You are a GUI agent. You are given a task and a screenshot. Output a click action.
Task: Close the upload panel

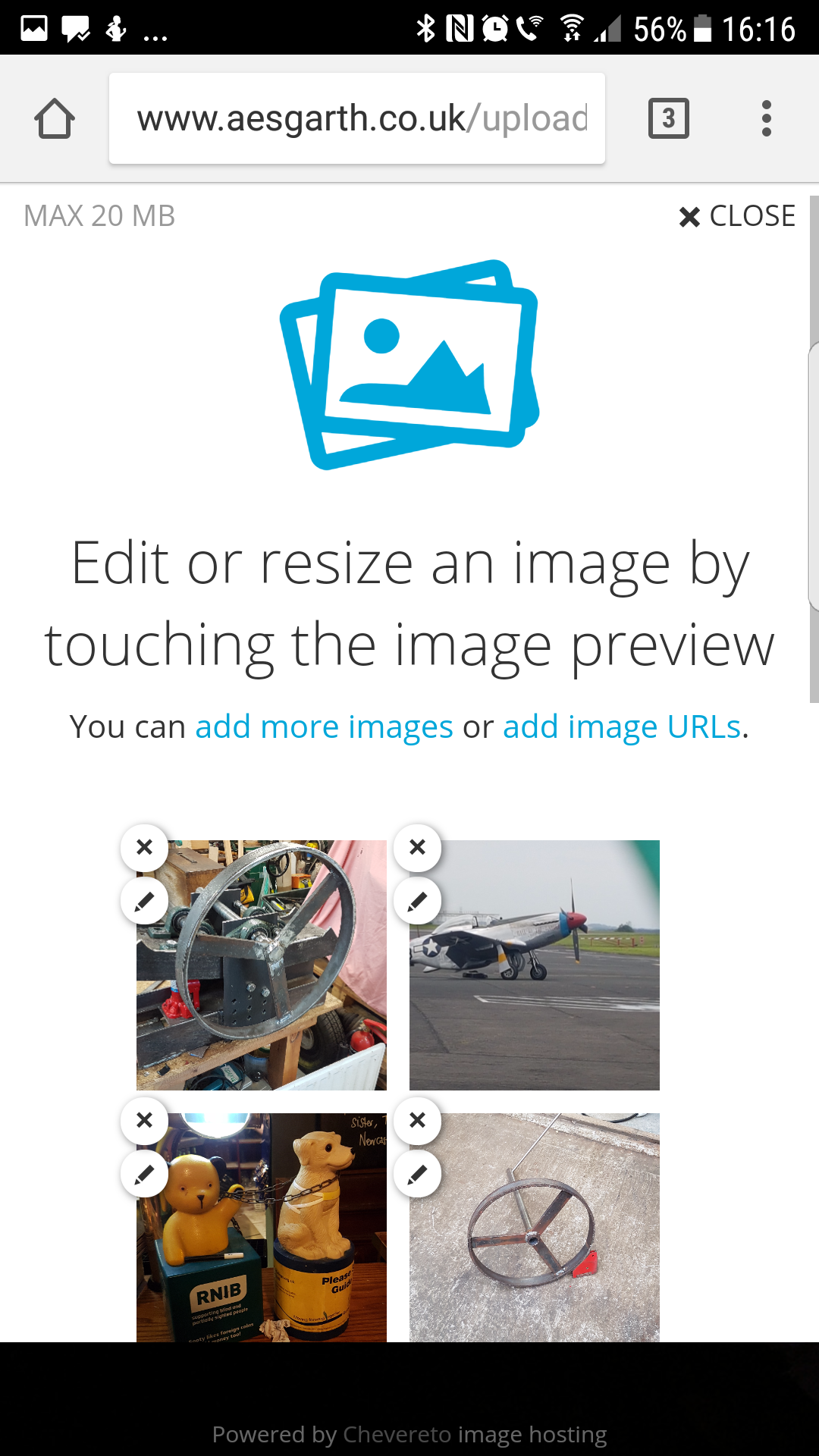737,216
